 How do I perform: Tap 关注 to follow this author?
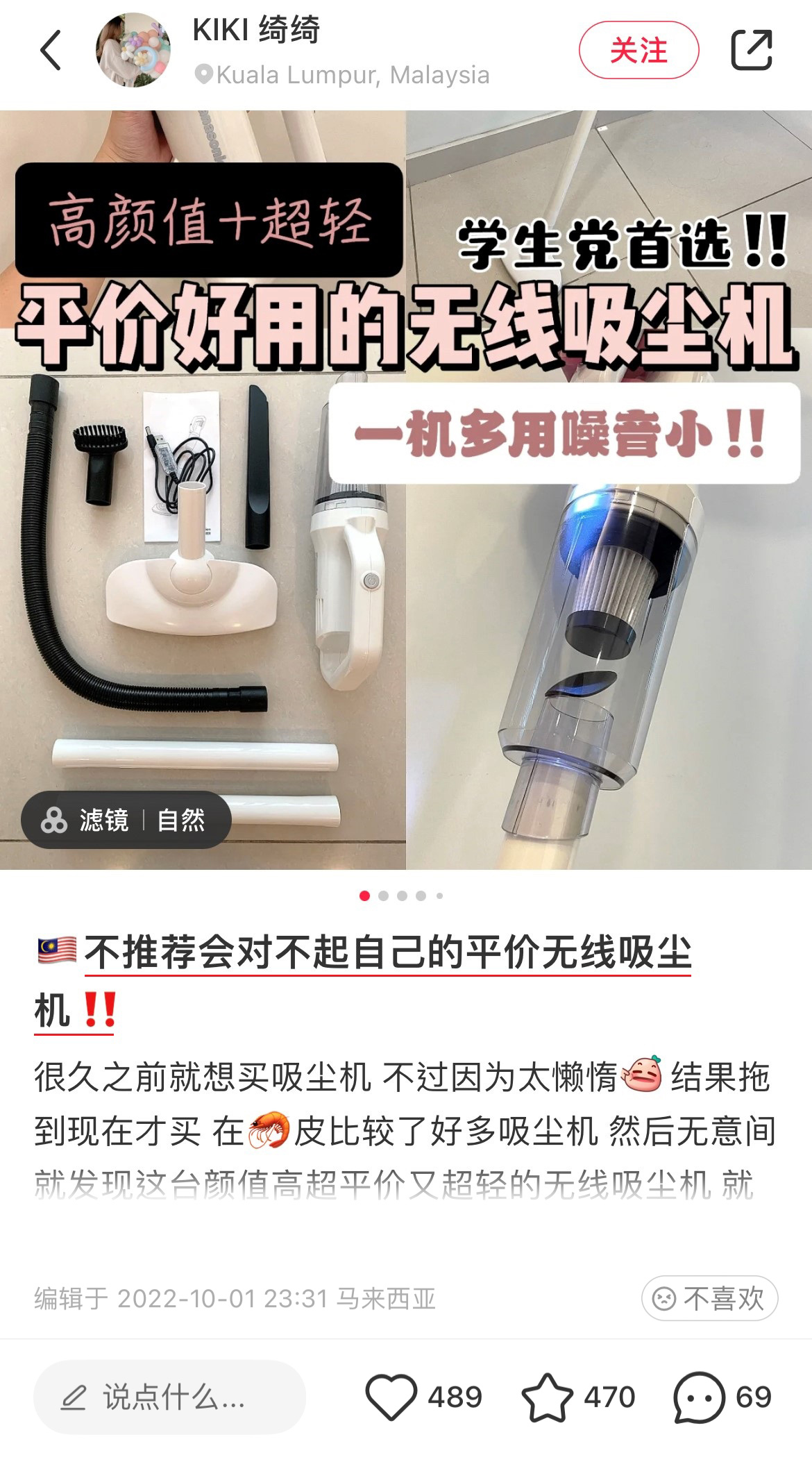pyautogui.click(x=638, y=50)
